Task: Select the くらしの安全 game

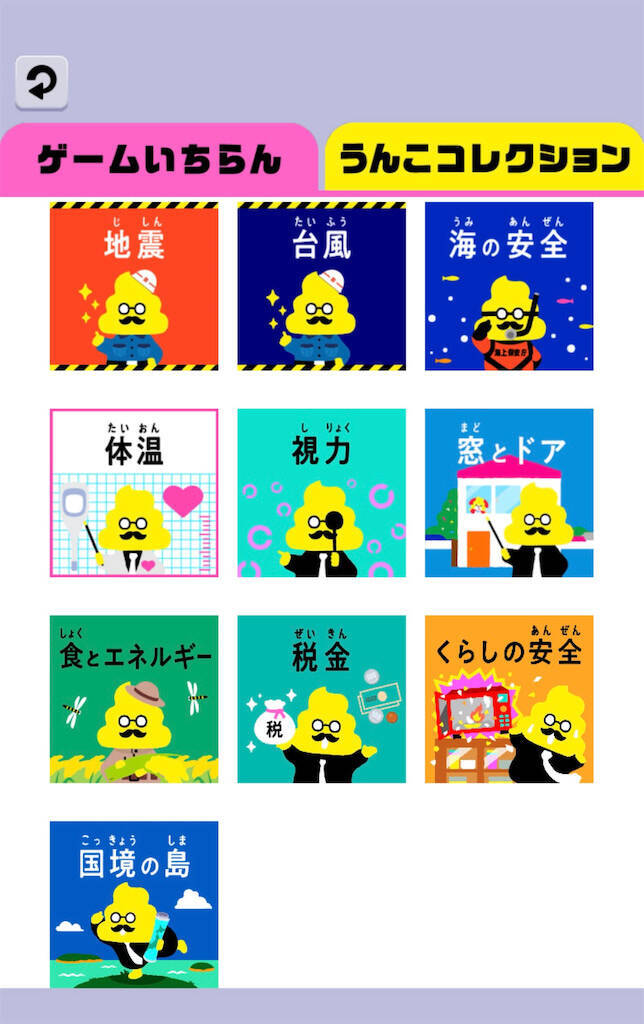Action: point(508,699)
